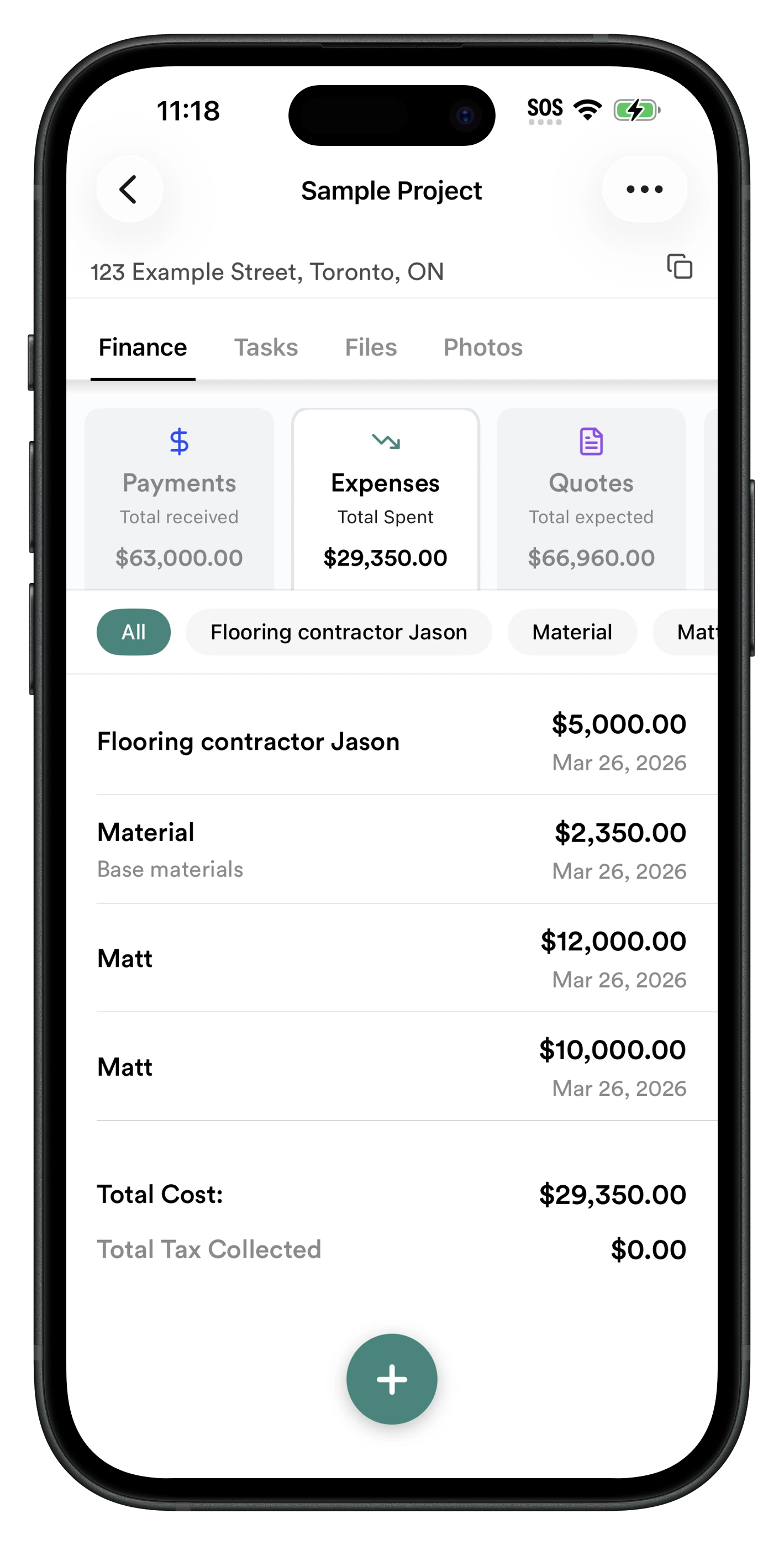This screenshot has height=1545, width=784.
Task: Expand the Matt filter chip on the right
Action: point(699,632)
